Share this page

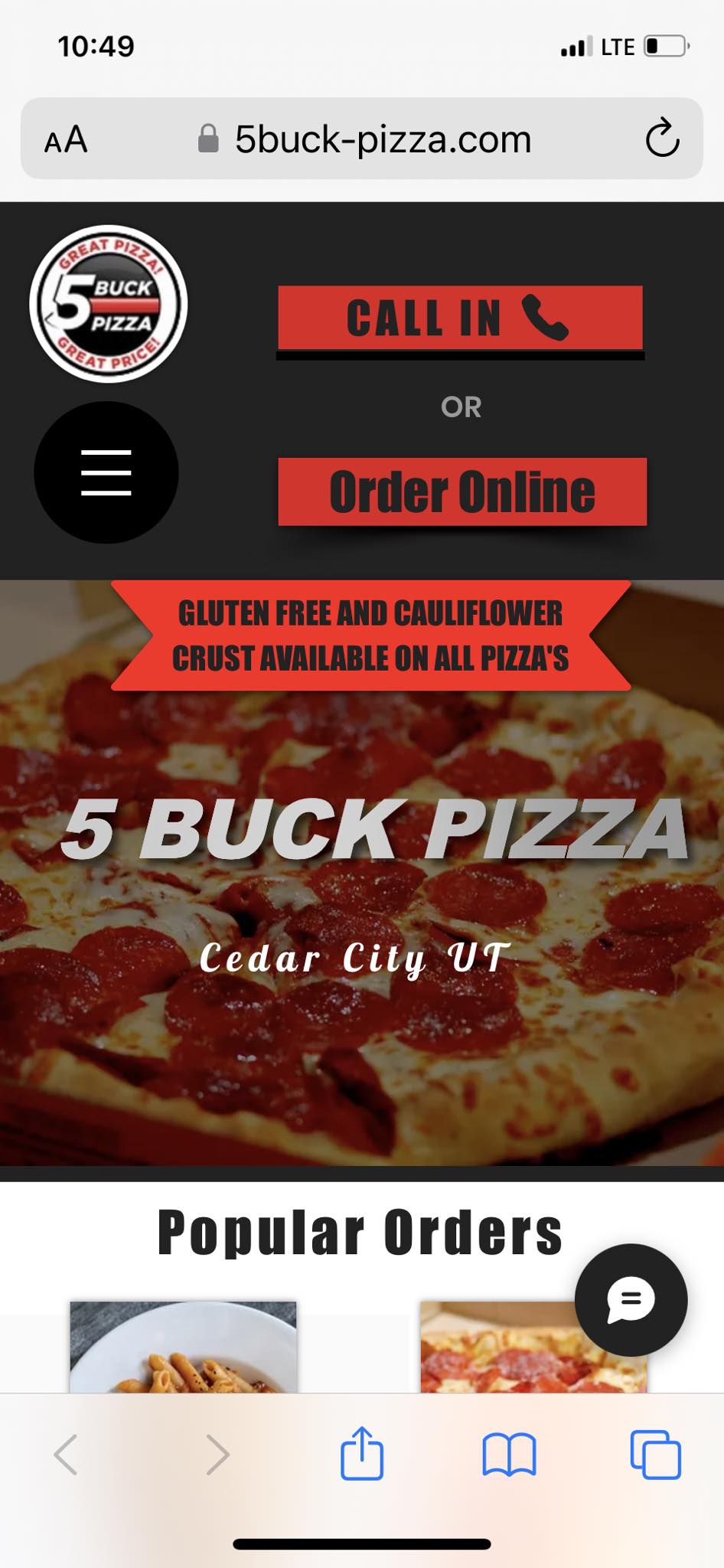coord(362,1453)
